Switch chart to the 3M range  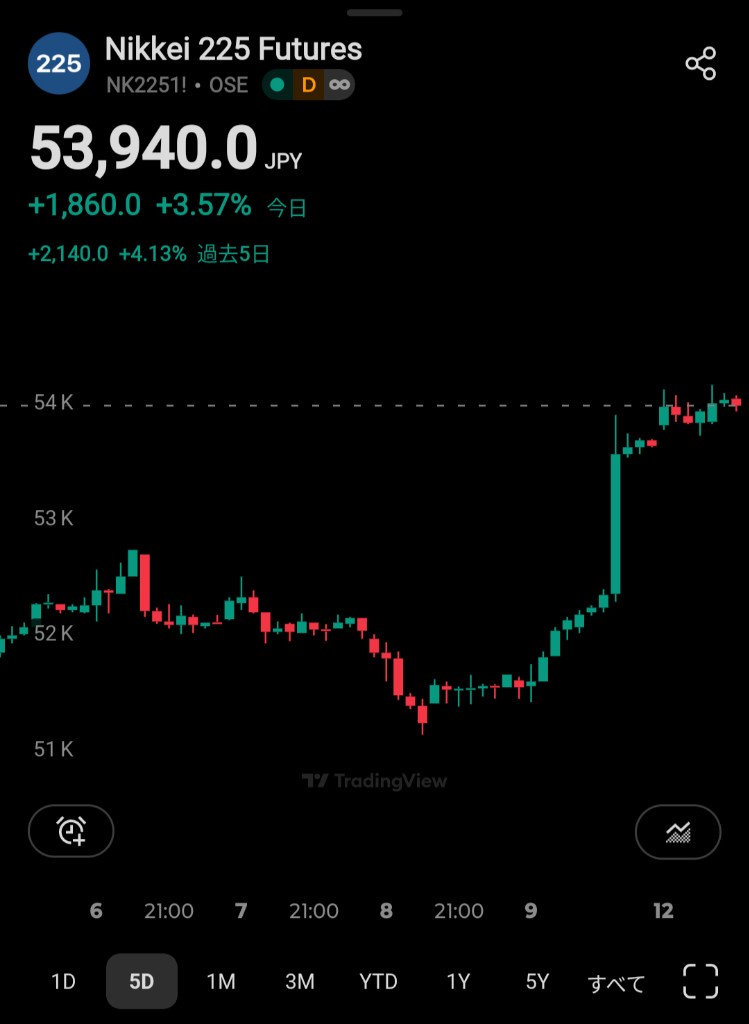pos(299,982)
